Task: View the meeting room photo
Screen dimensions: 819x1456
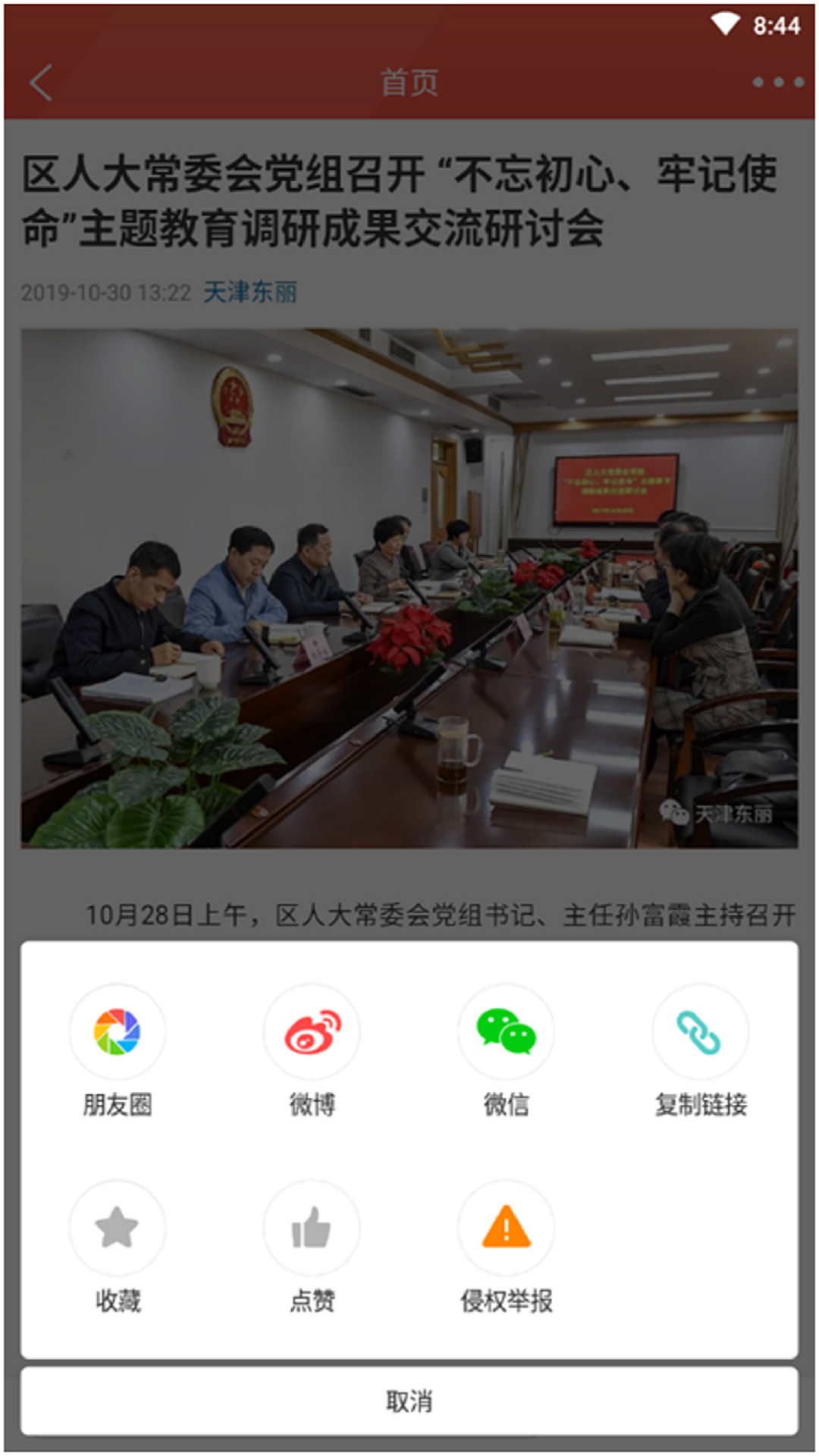Action: 409,588
